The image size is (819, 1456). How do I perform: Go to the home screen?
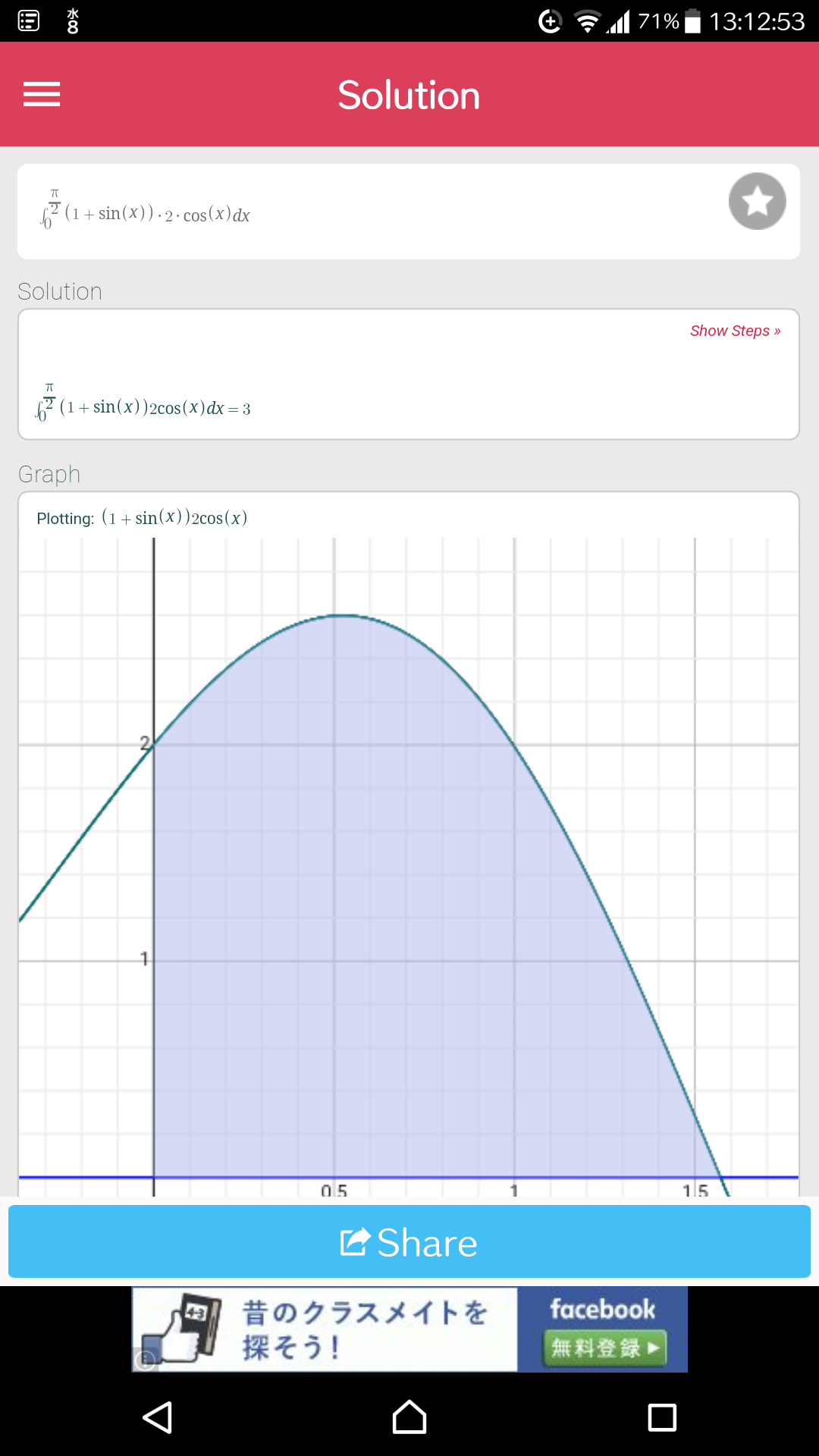click(409, 1417)
